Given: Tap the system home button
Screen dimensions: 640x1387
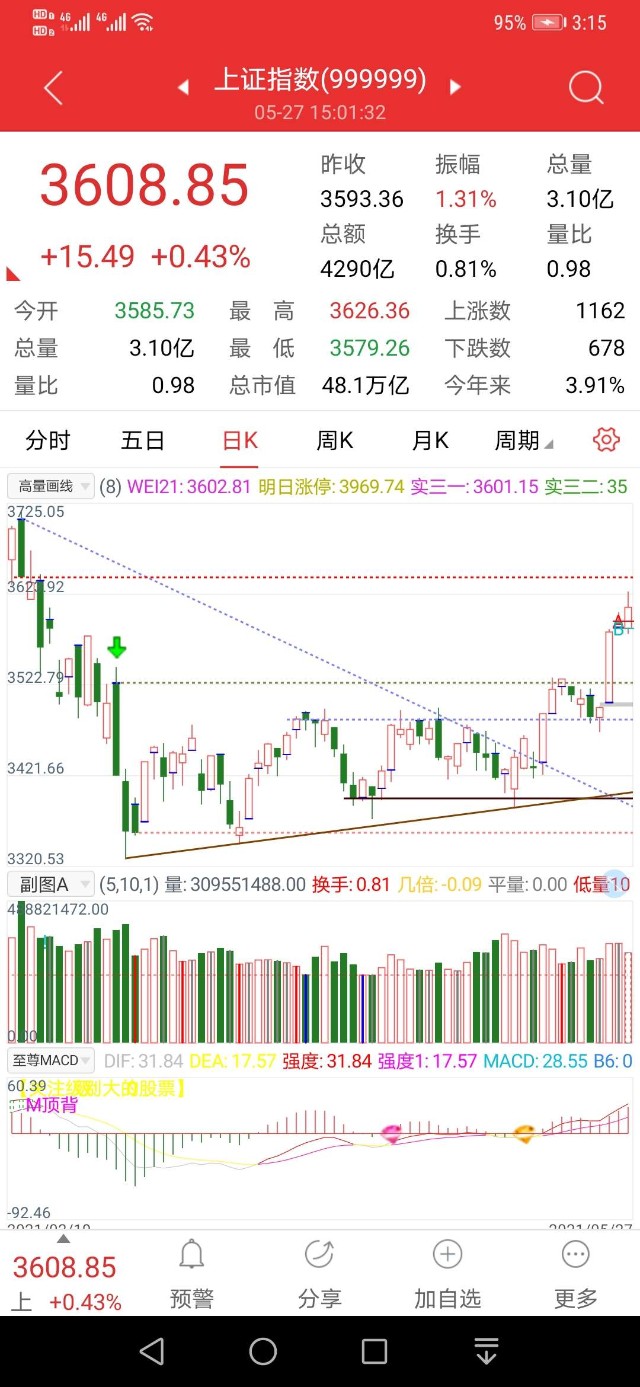Looking at the screenshot, I should (x=263, y=1352).
